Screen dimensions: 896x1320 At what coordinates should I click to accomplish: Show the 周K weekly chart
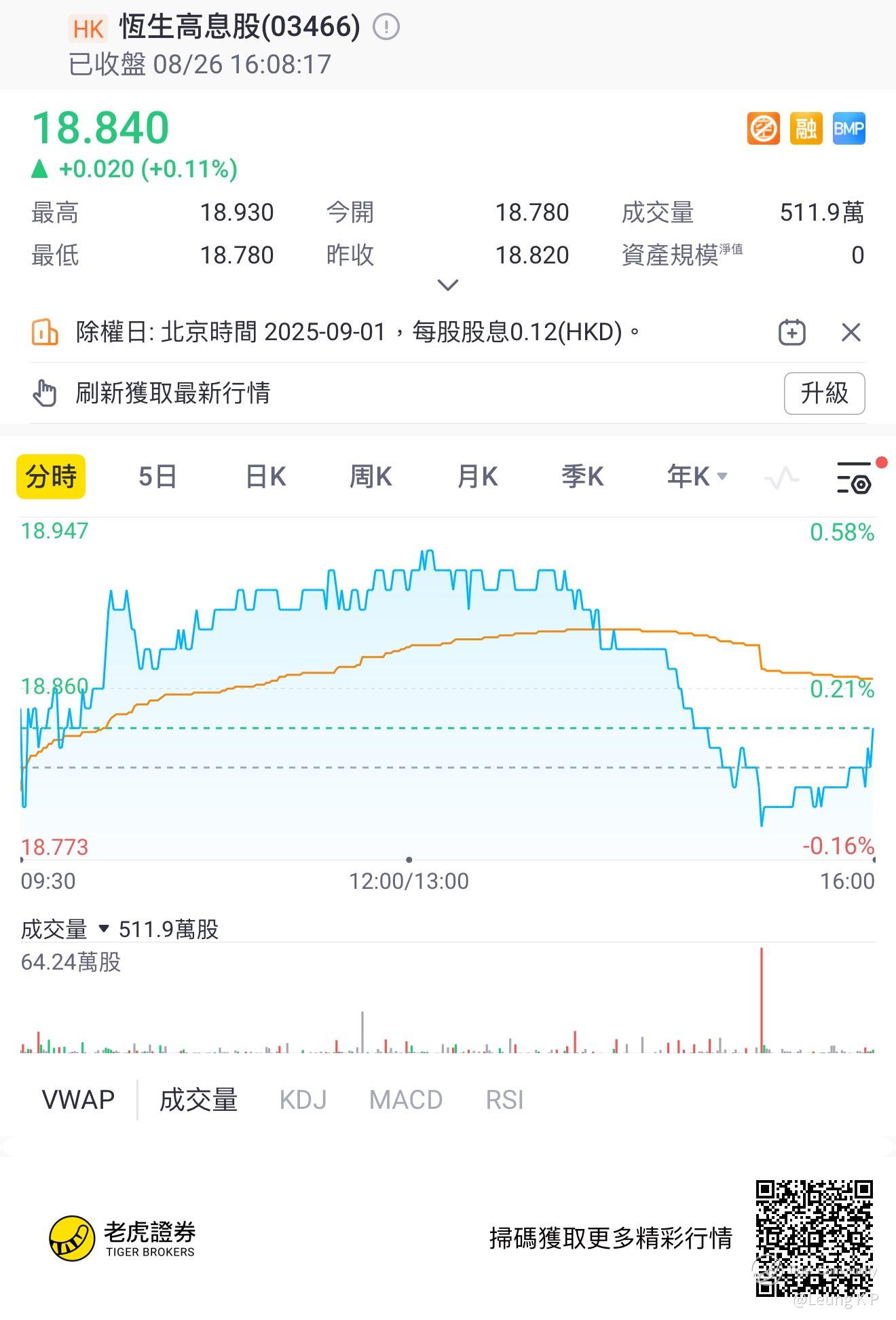click(371, 477)
